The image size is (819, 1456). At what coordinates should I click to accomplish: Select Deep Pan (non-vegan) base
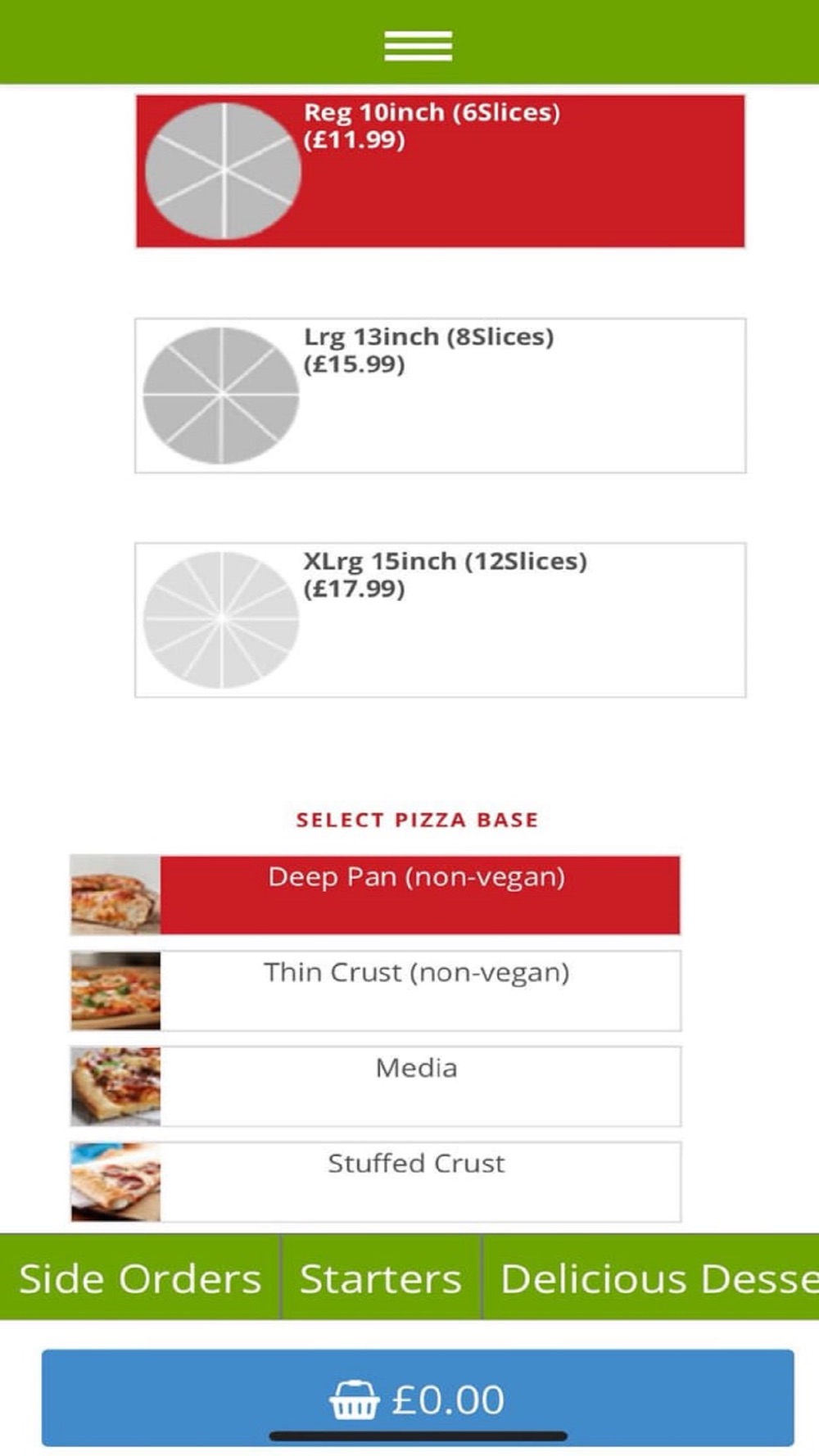[x=375, y=895]
